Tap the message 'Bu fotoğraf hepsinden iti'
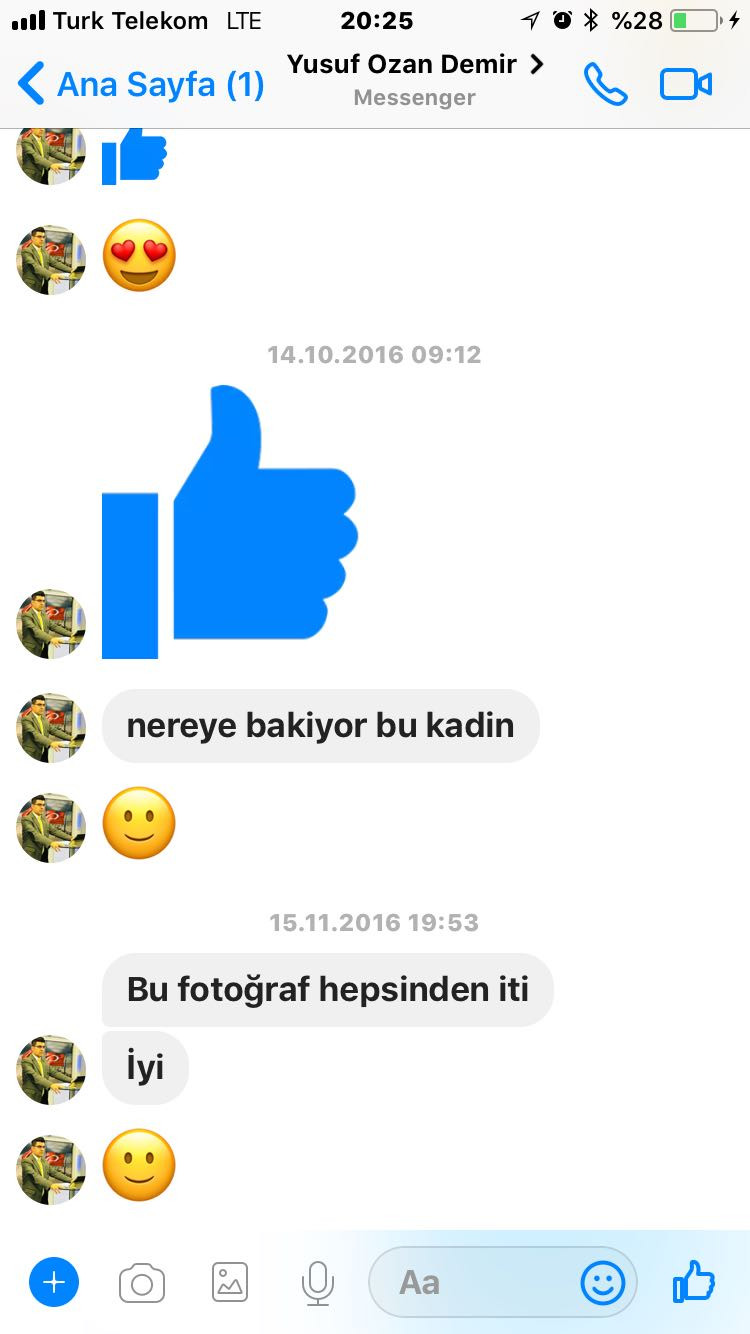The image size is (750, 1334). tap(327, 989)
